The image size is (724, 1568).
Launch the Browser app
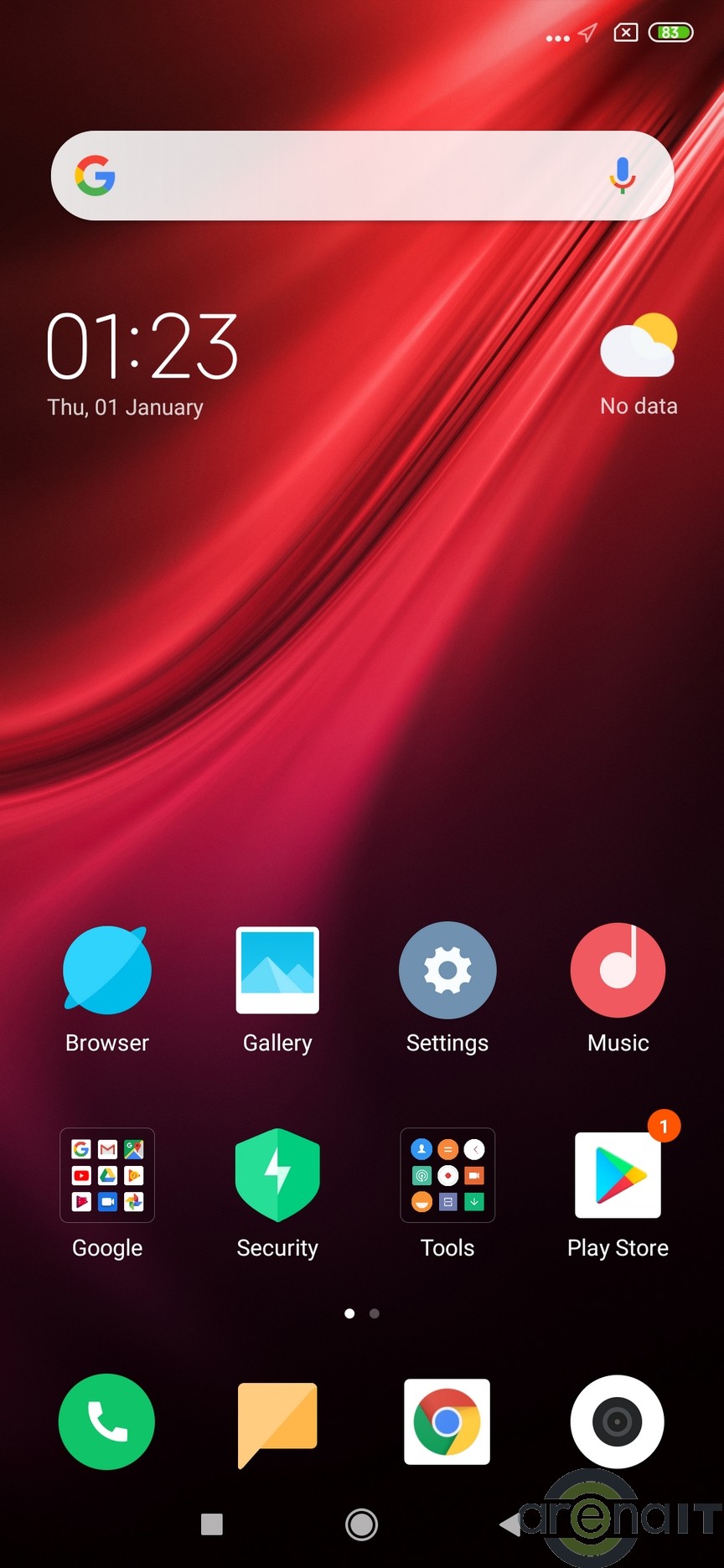click(107, 971)
